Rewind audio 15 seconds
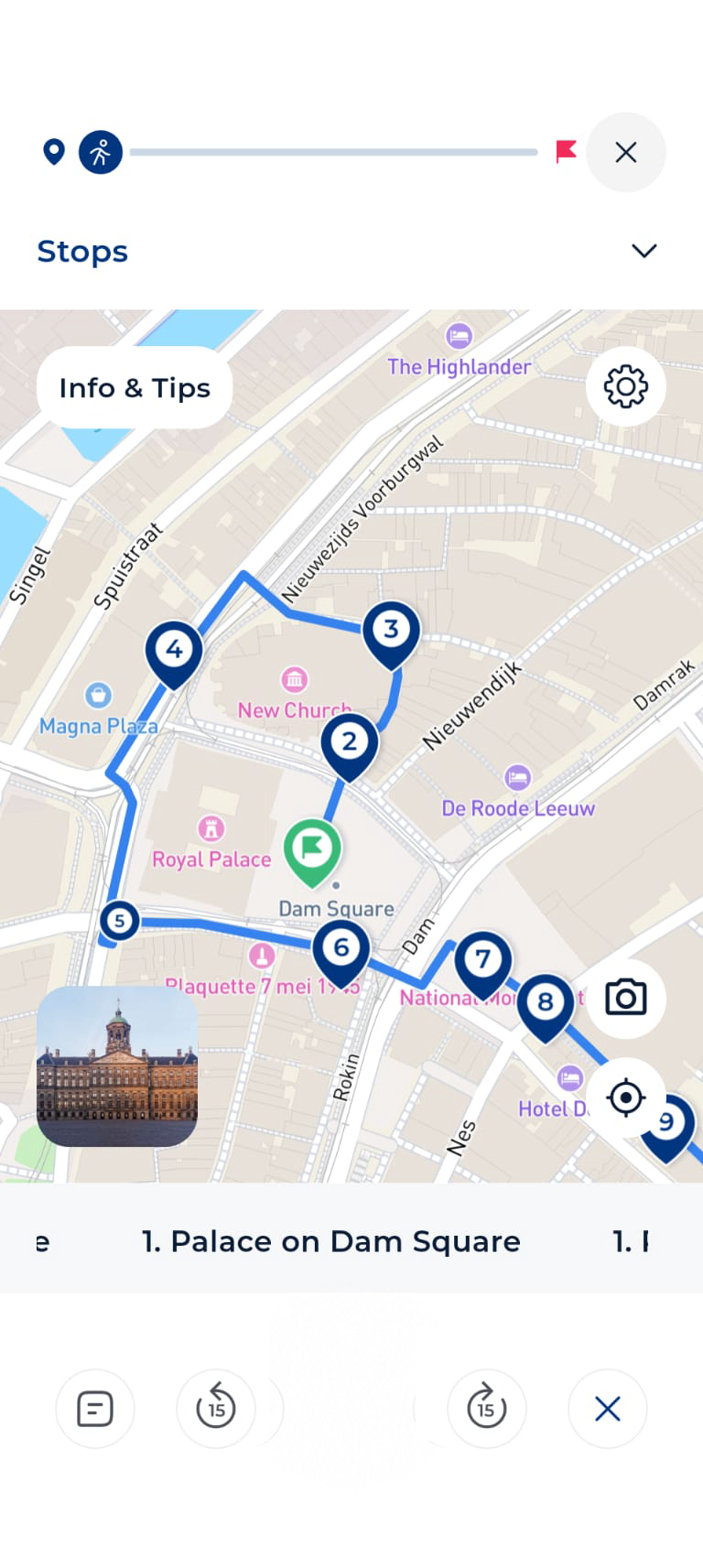This screenshot has height=1568, width=703. click(x=216, y=1409)
